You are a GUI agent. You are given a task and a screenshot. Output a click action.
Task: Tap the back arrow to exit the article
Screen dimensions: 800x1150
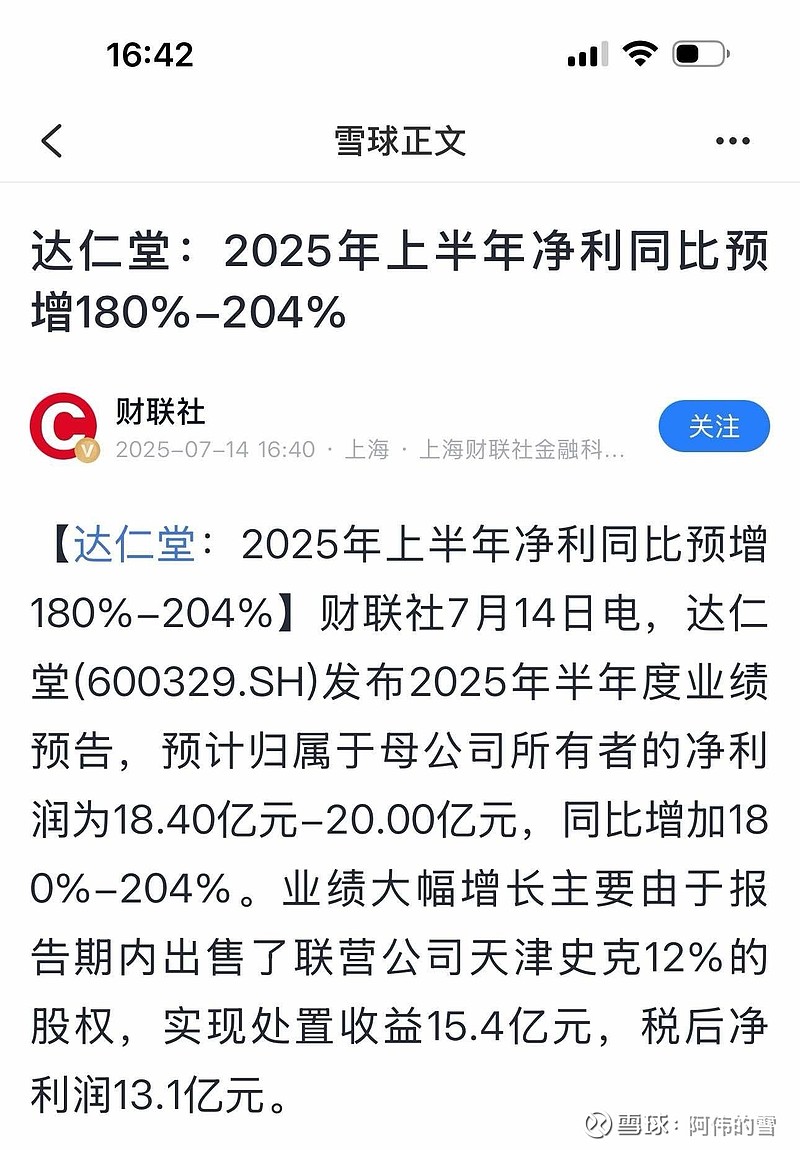point(53,141)
